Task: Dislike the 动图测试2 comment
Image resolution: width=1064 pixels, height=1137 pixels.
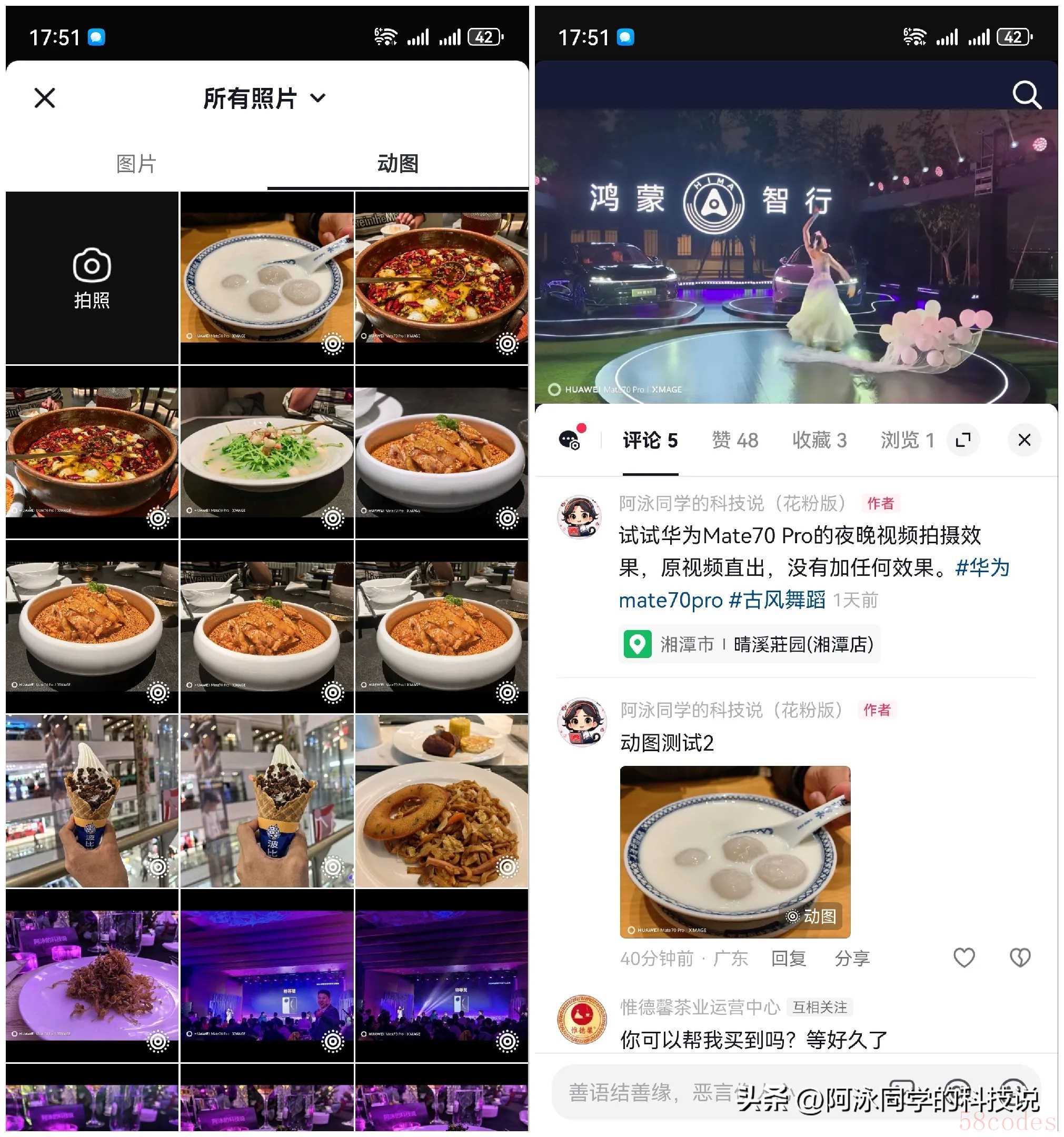Action: [x=1020, y=958]
